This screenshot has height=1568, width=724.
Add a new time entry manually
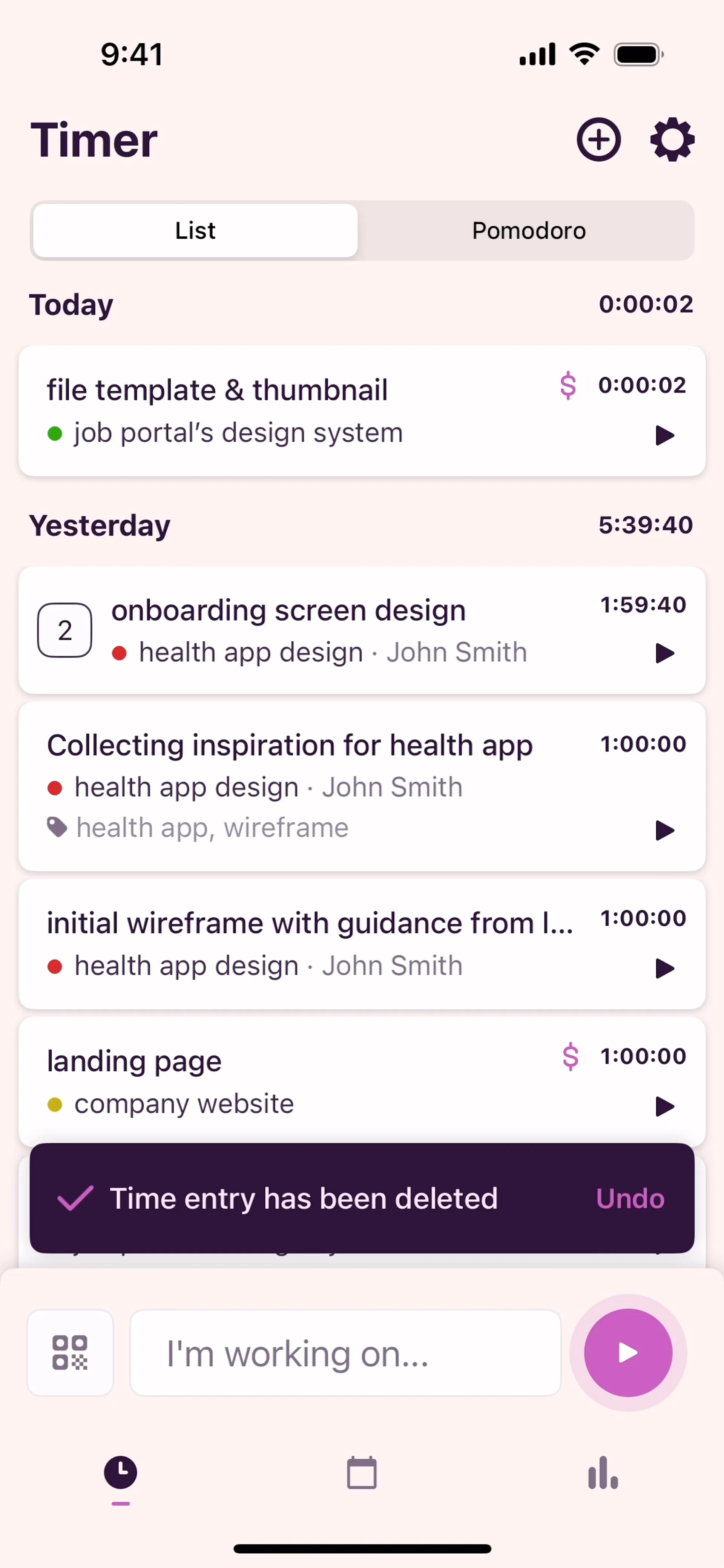598,139
